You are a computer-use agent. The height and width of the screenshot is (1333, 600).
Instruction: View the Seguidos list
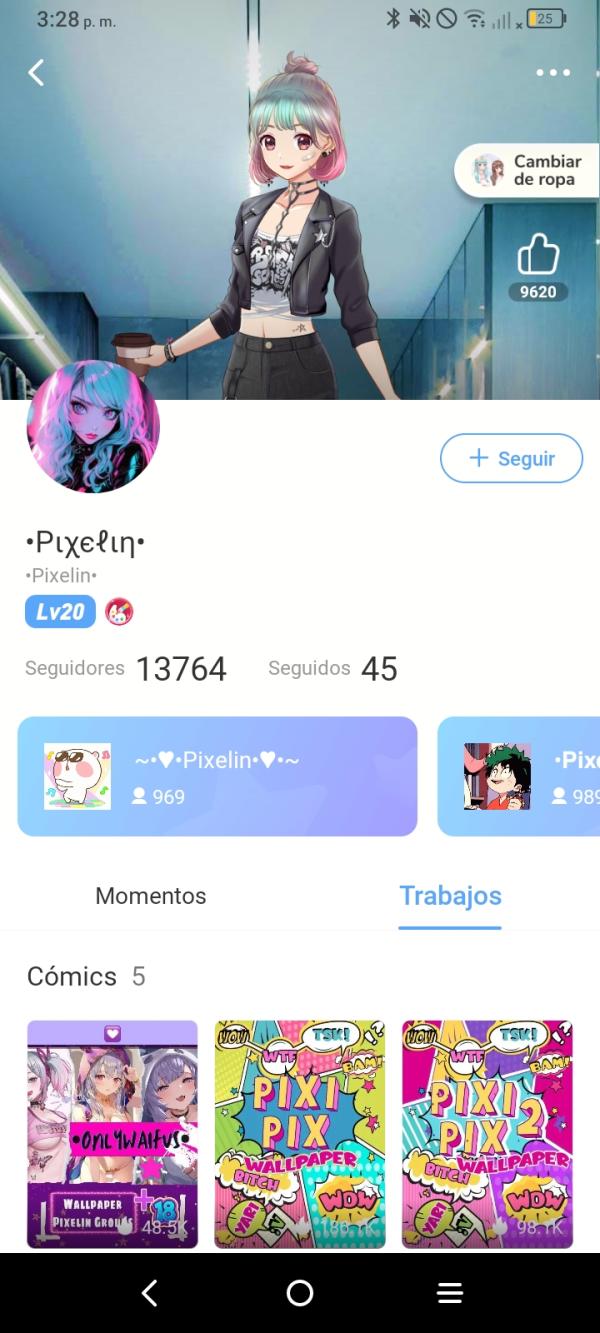coord(332,669)
